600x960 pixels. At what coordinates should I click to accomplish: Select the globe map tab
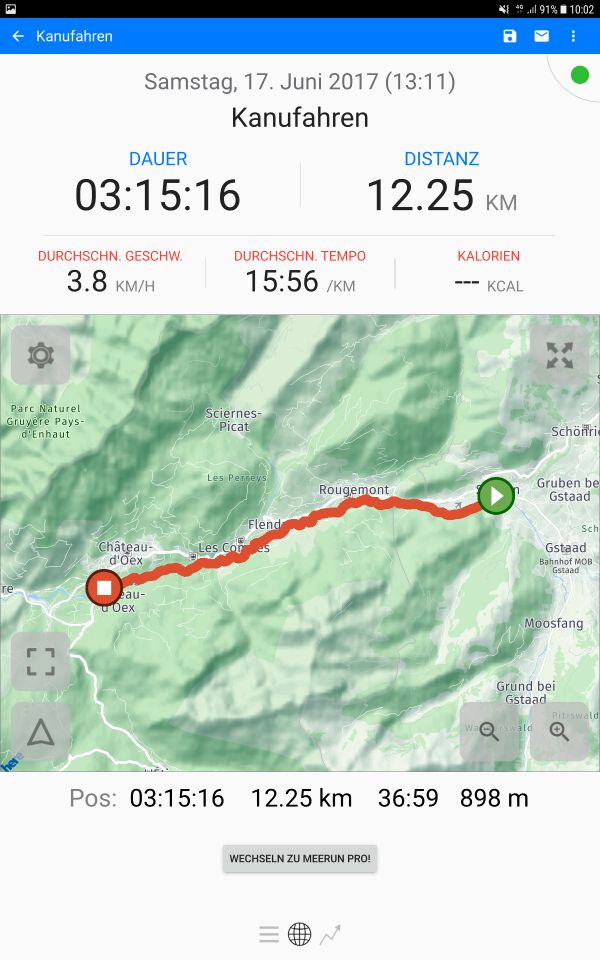click(299, 934)
